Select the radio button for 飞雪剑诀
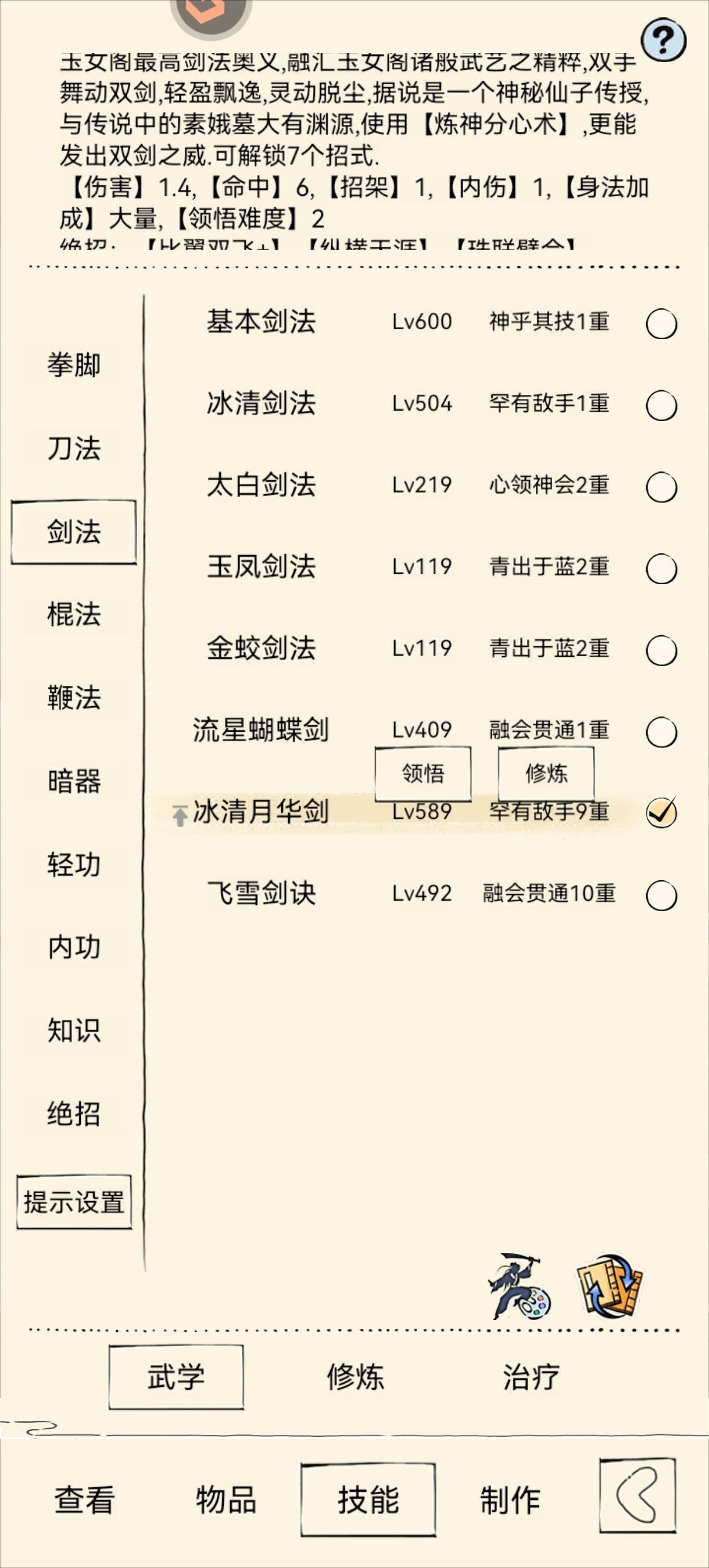Screen dimensions: 709x1568 click(661, 896)
